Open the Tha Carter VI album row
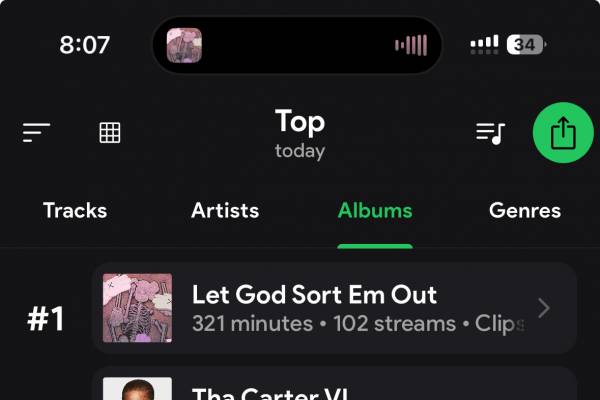600x400 pixels. pyautogui.click(x=334, y=390)
